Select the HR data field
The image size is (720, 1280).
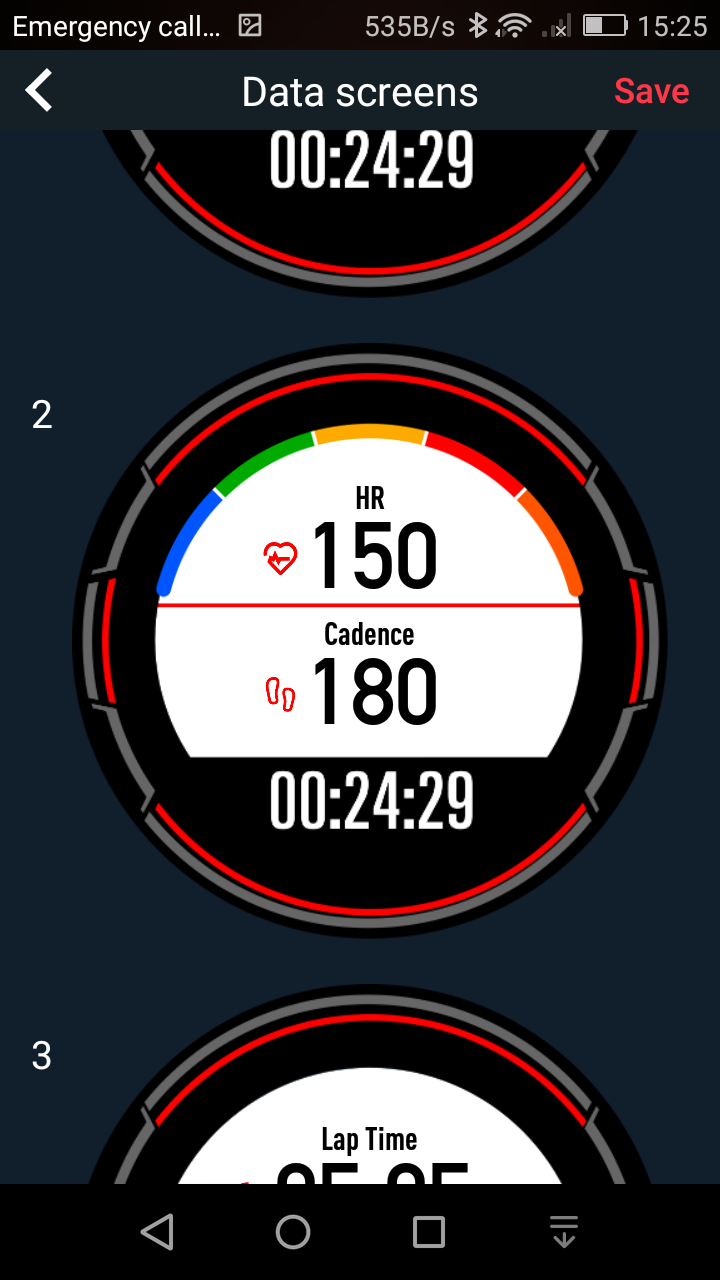point(370,540)
